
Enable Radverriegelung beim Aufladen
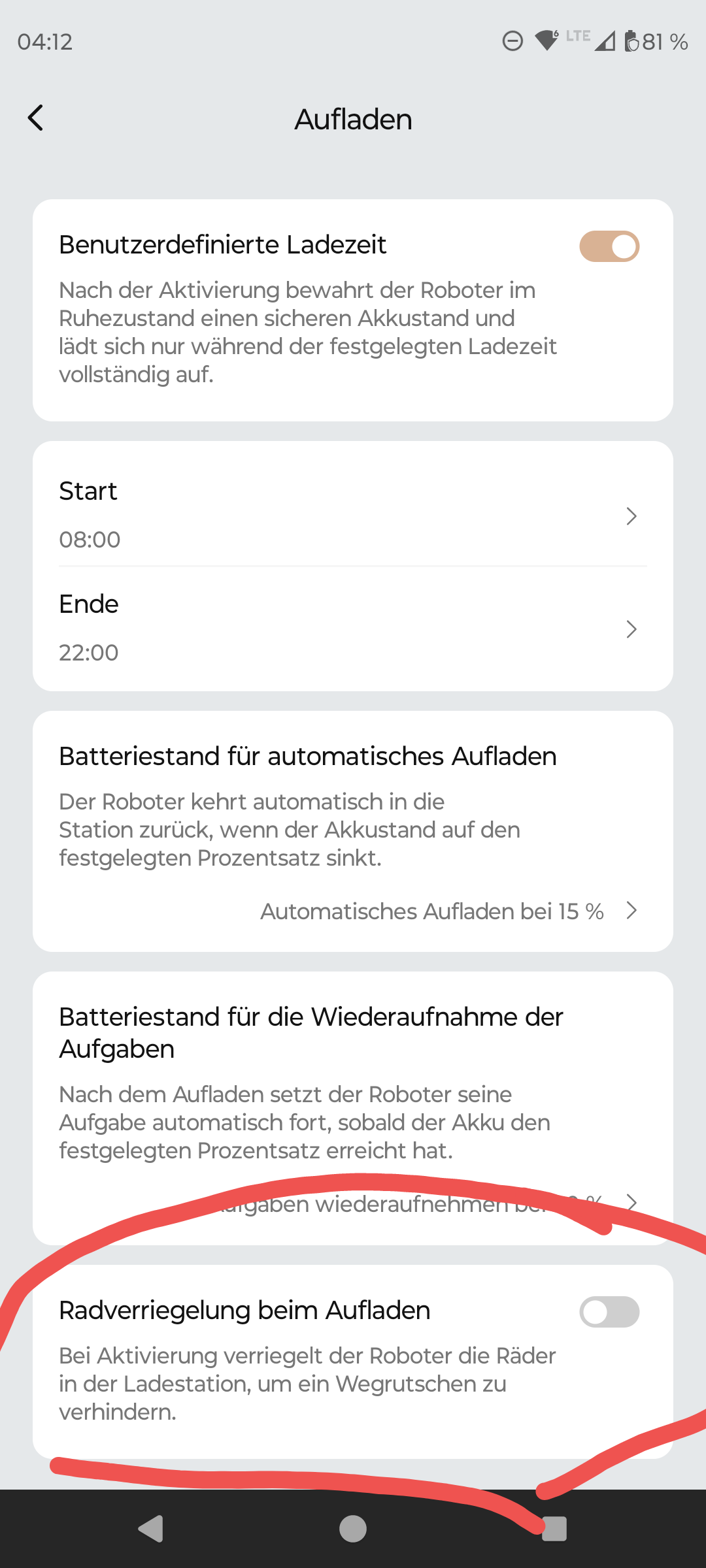(609, 1312)
